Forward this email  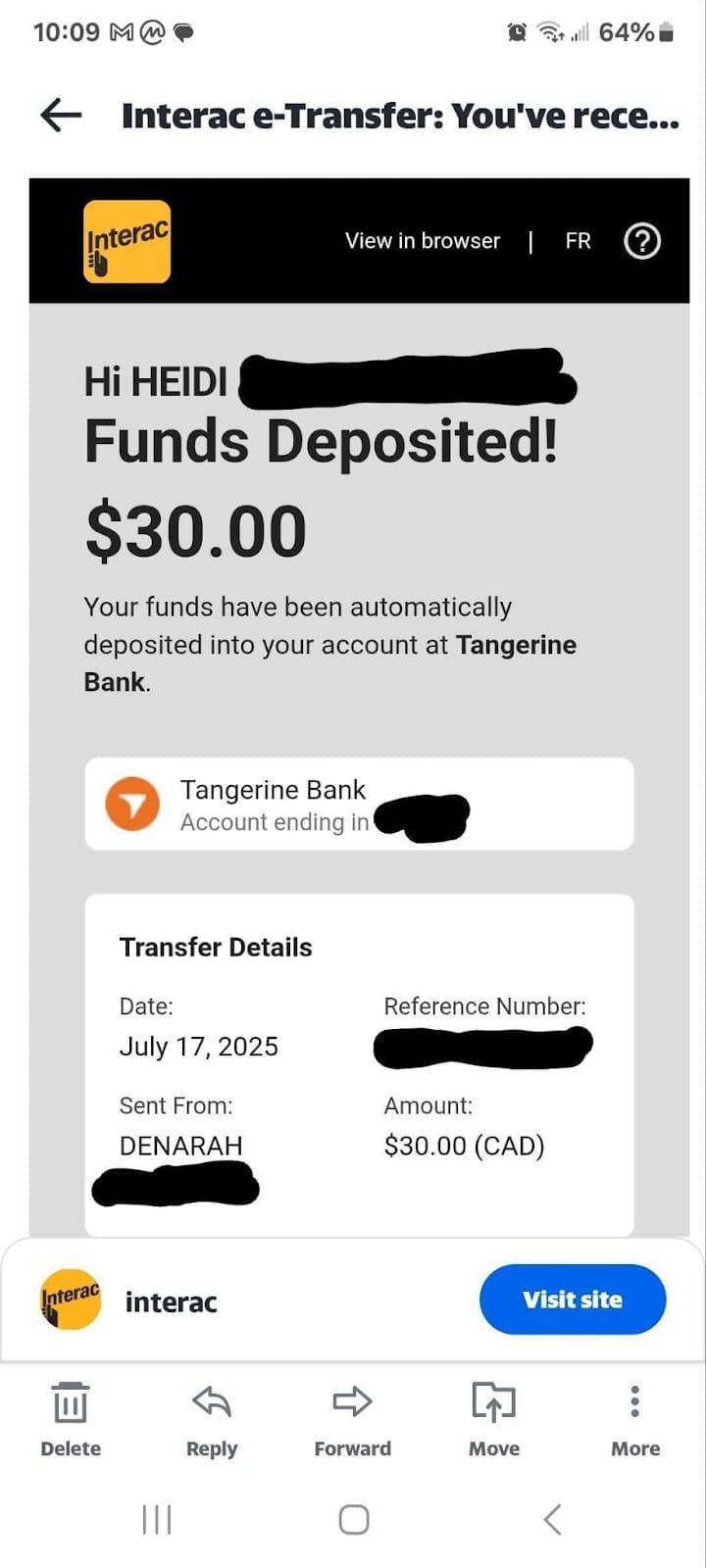click(x=352, y=1418)
